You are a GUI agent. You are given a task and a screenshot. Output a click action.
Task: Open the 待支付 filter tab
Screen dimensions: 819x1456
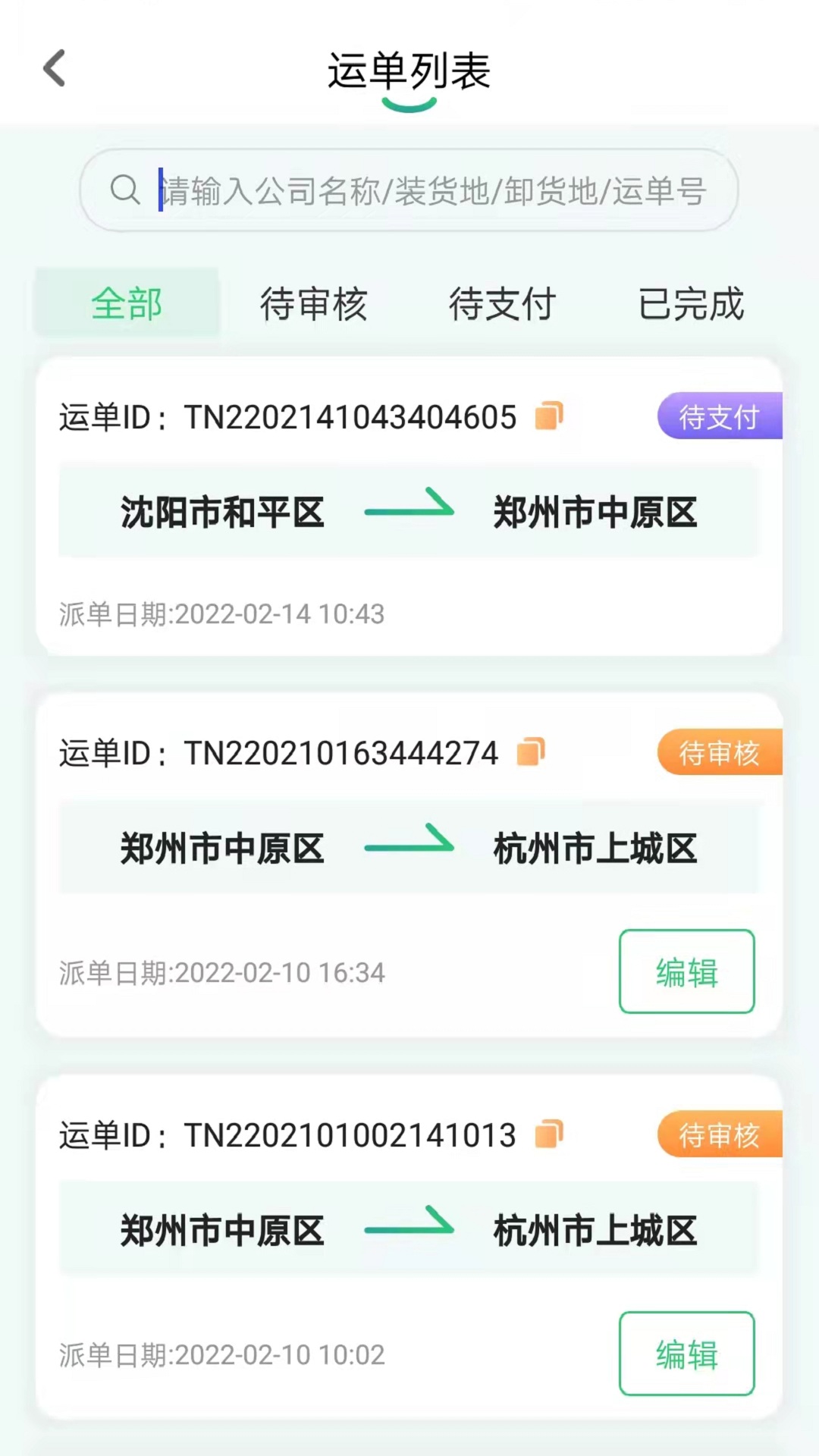[503, 304]
